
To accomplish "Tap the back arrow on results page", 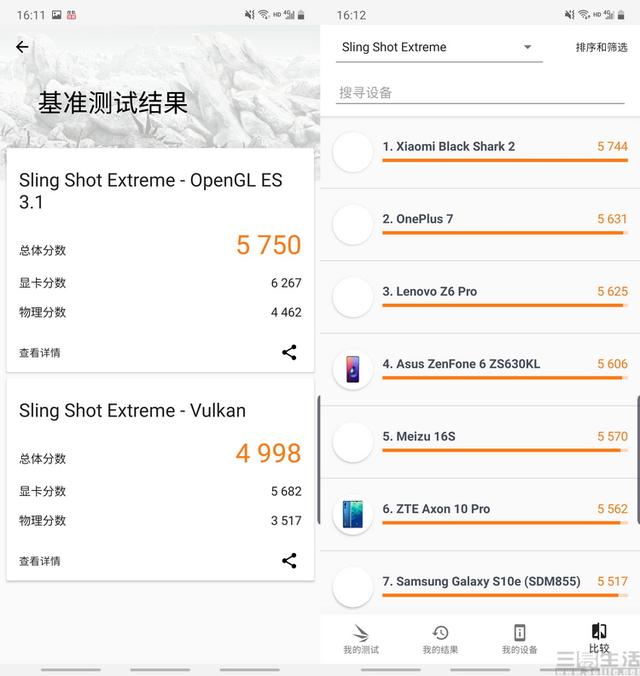I will coord(22,47).
